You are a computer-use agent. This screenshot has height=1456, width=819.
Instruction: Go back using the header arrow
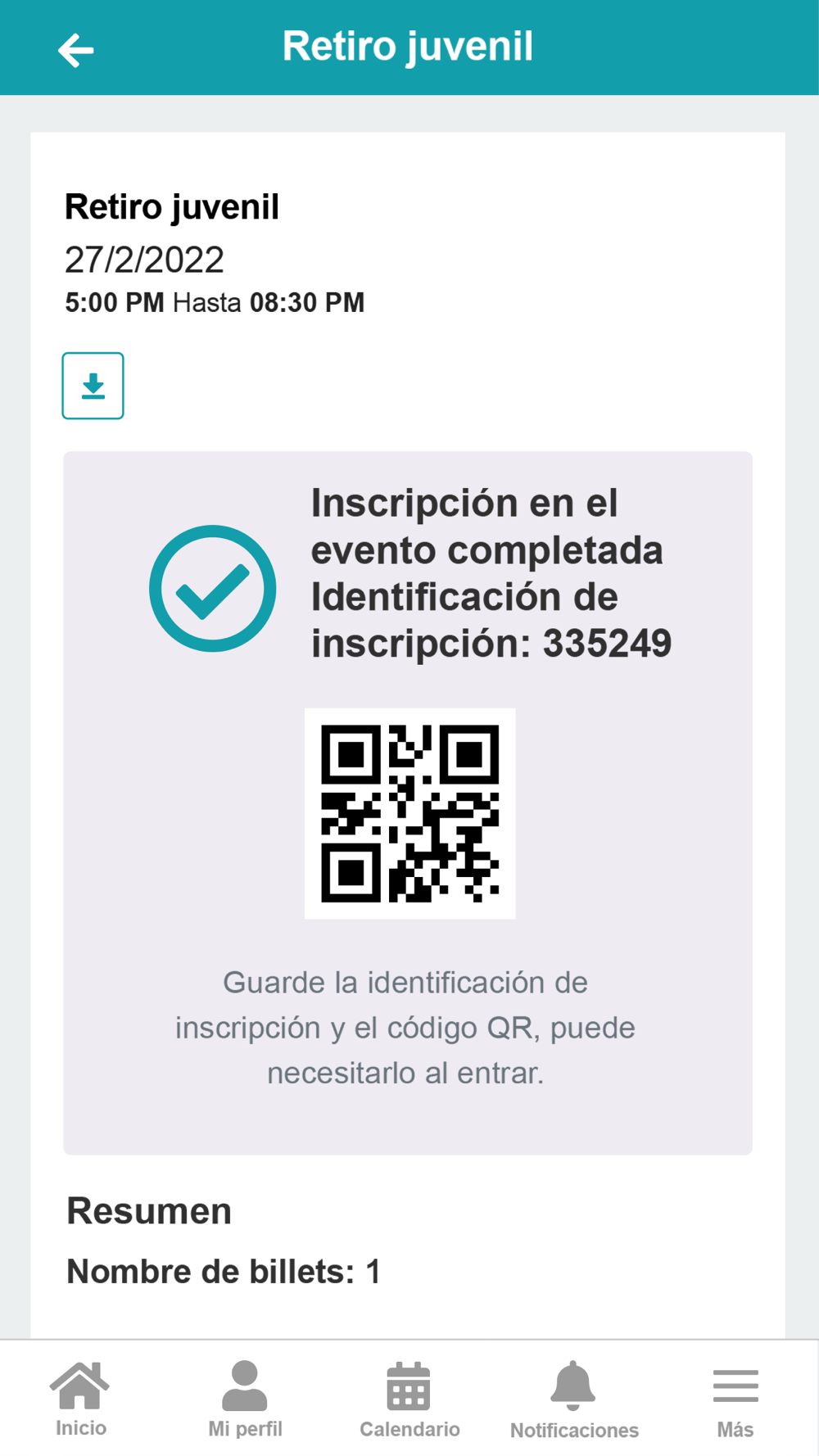pyautogui.click(x=75, y=50)
